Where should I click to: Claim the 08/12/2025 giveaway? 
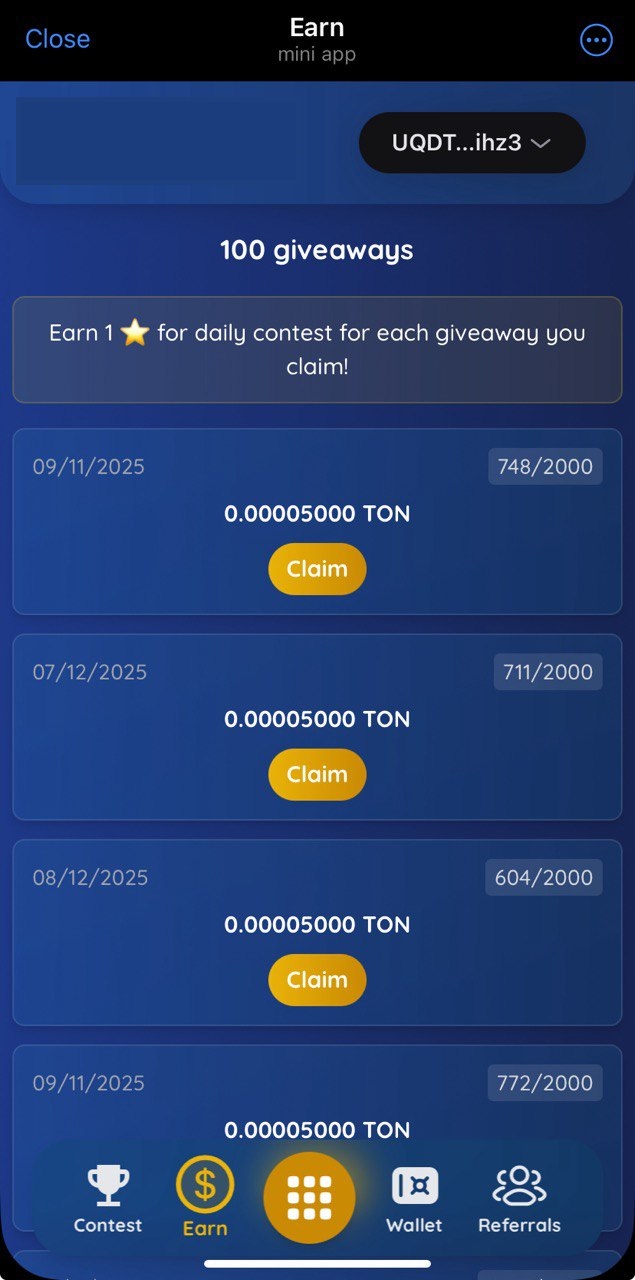pos(317,980)
